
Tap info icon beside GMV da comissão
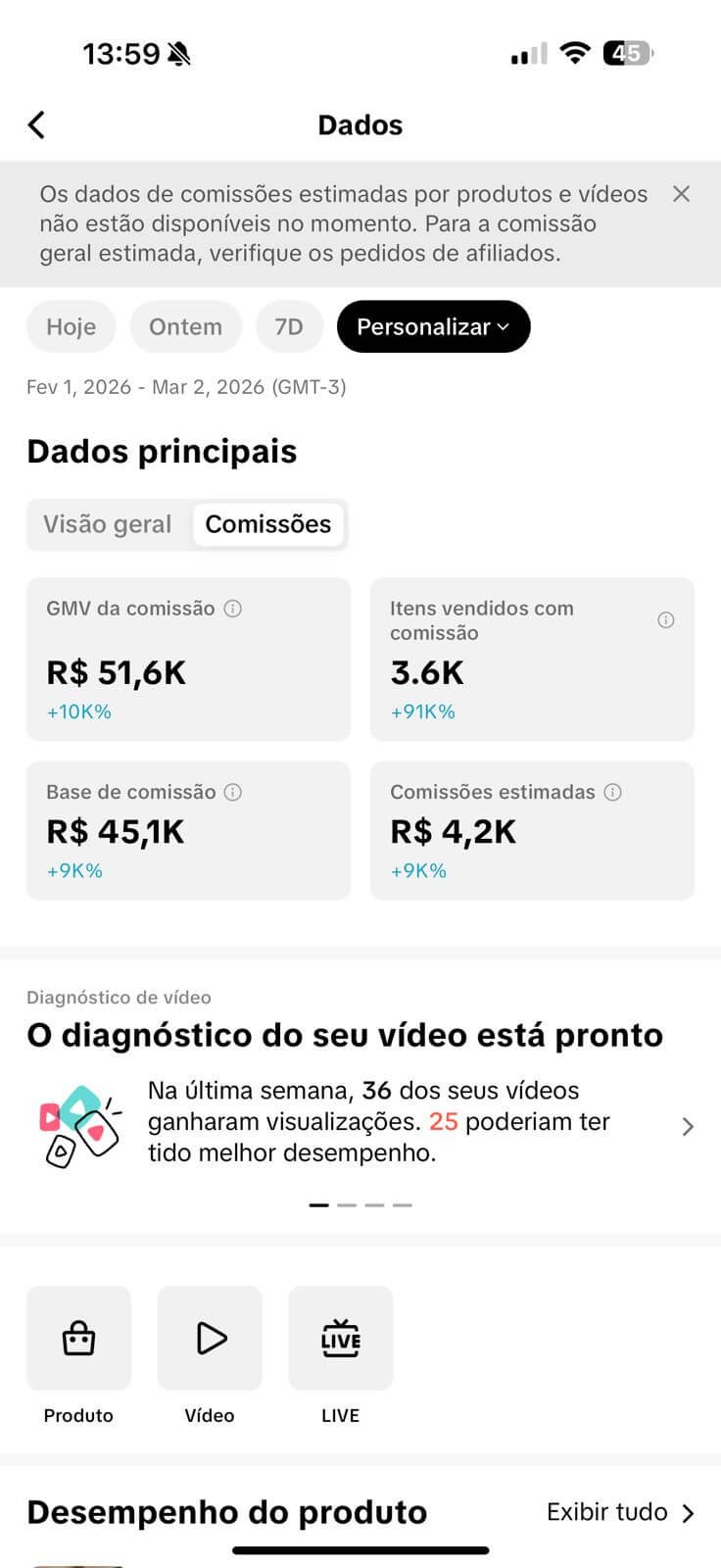click(233, 609)
